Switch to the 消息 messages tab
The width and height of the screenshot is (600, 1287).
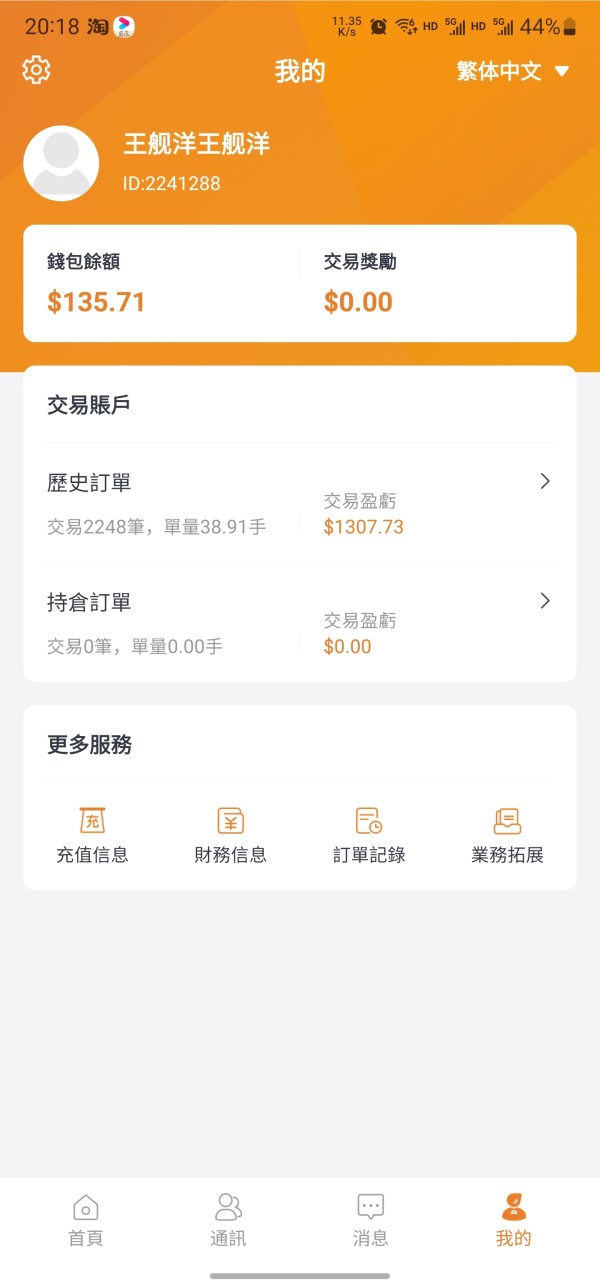[x=371, y=1220]
